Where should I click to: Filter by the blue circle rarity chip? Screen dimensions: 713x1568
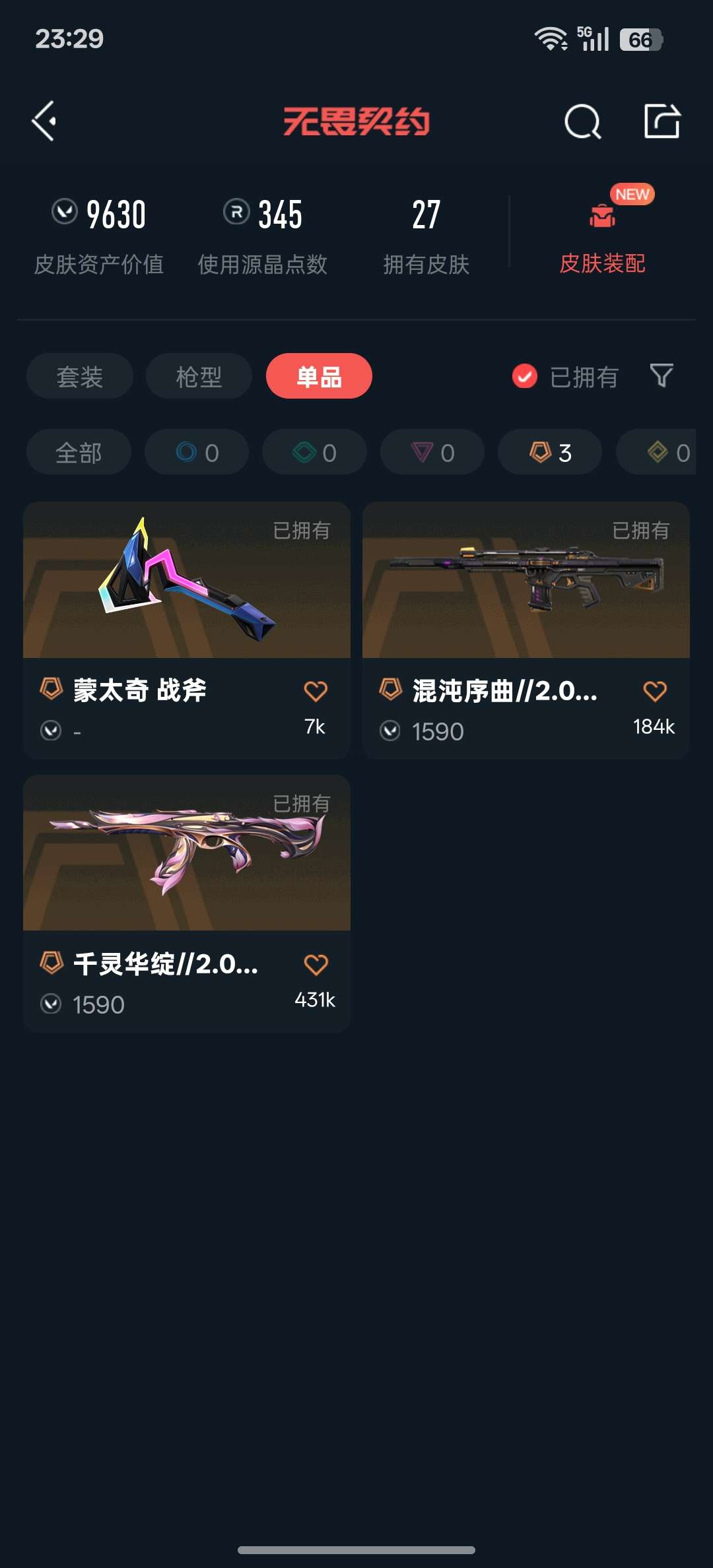[197, 452]
